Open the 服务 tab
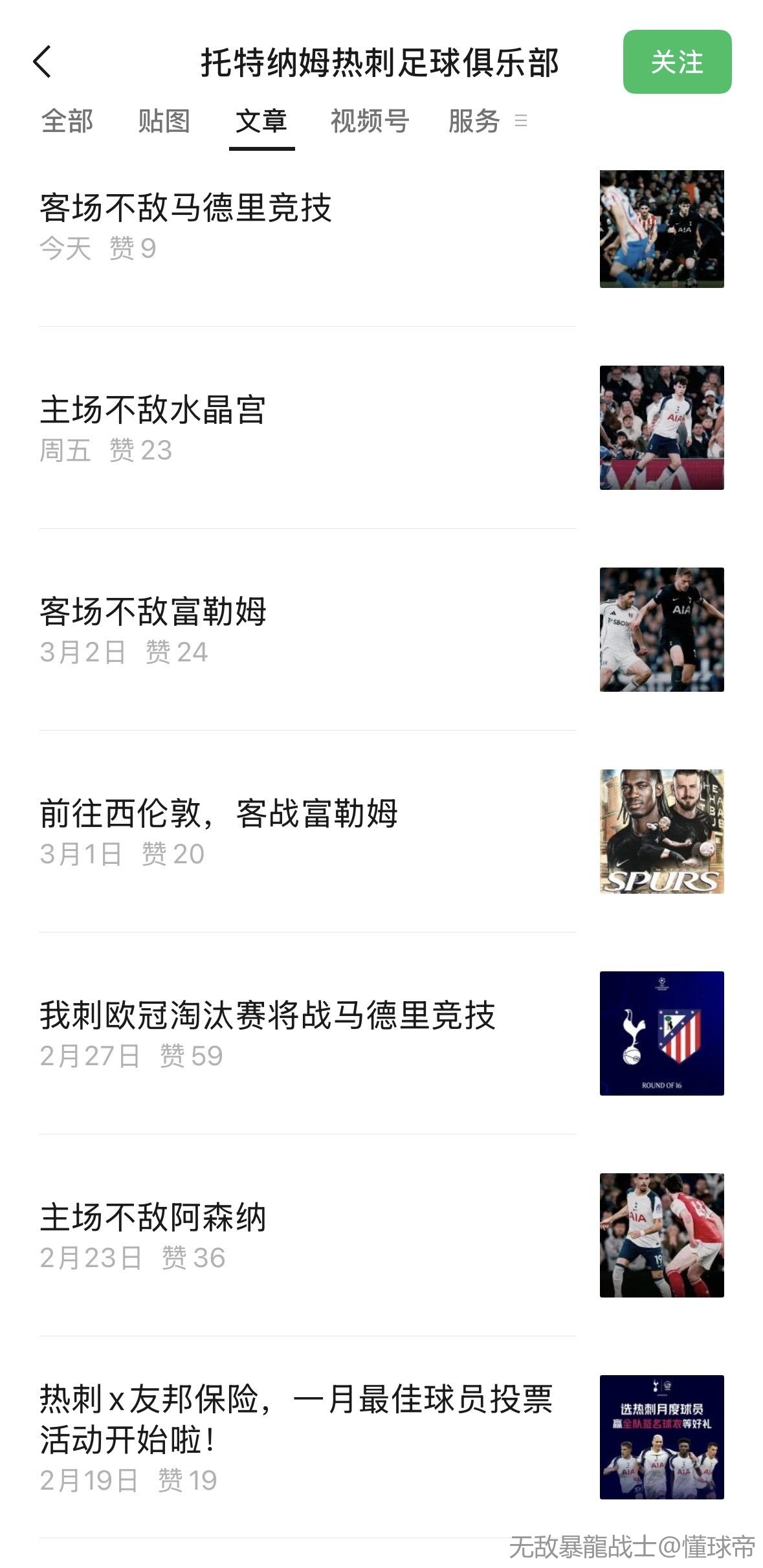 (x=474, y=121)
